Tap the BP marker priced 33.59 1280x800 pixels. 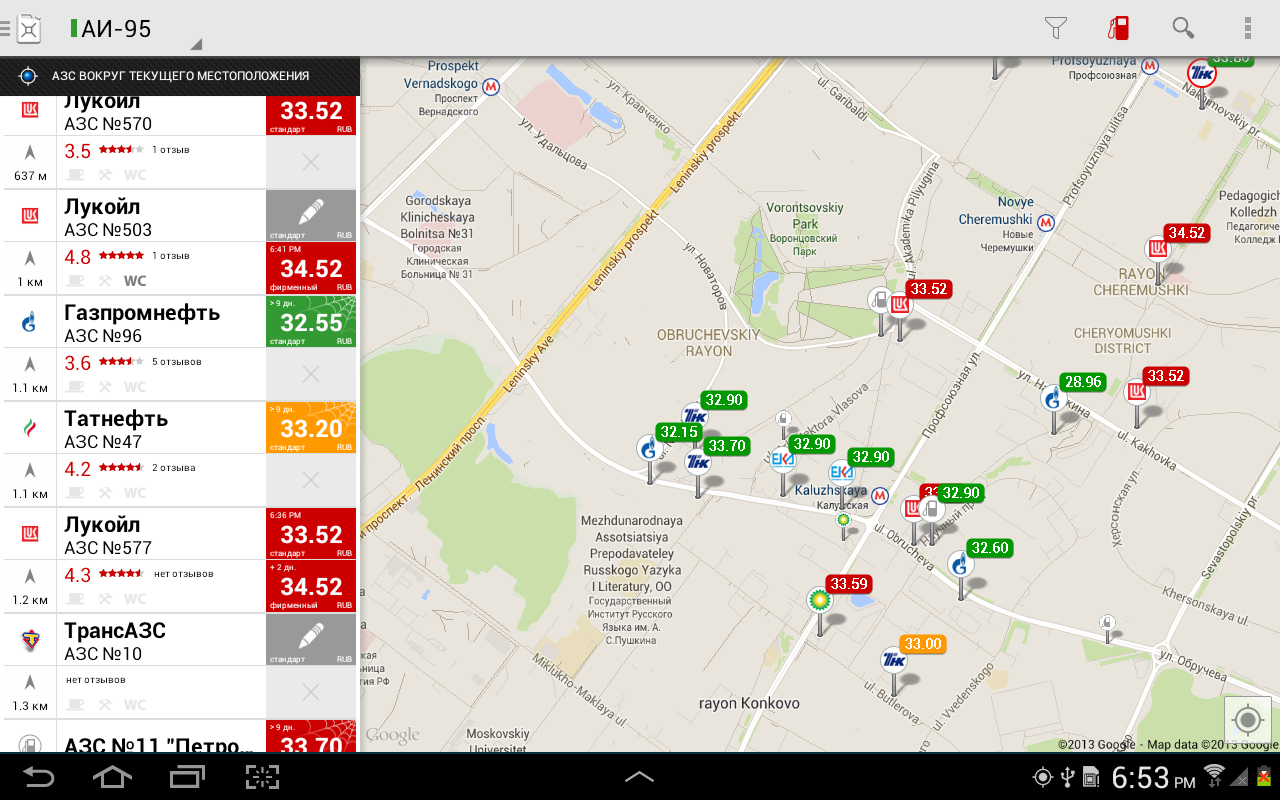pos(848,584)
